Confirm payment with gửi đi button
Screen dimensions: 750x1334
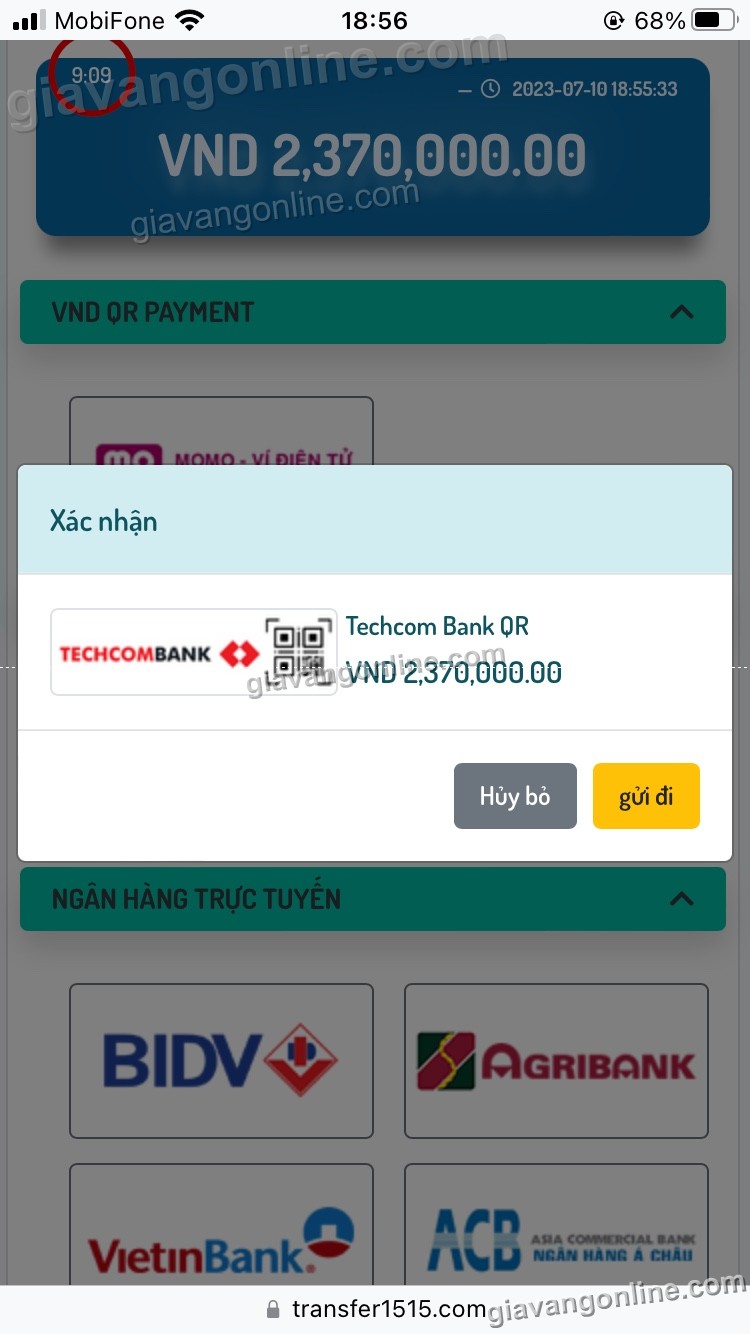click(646, 796)
